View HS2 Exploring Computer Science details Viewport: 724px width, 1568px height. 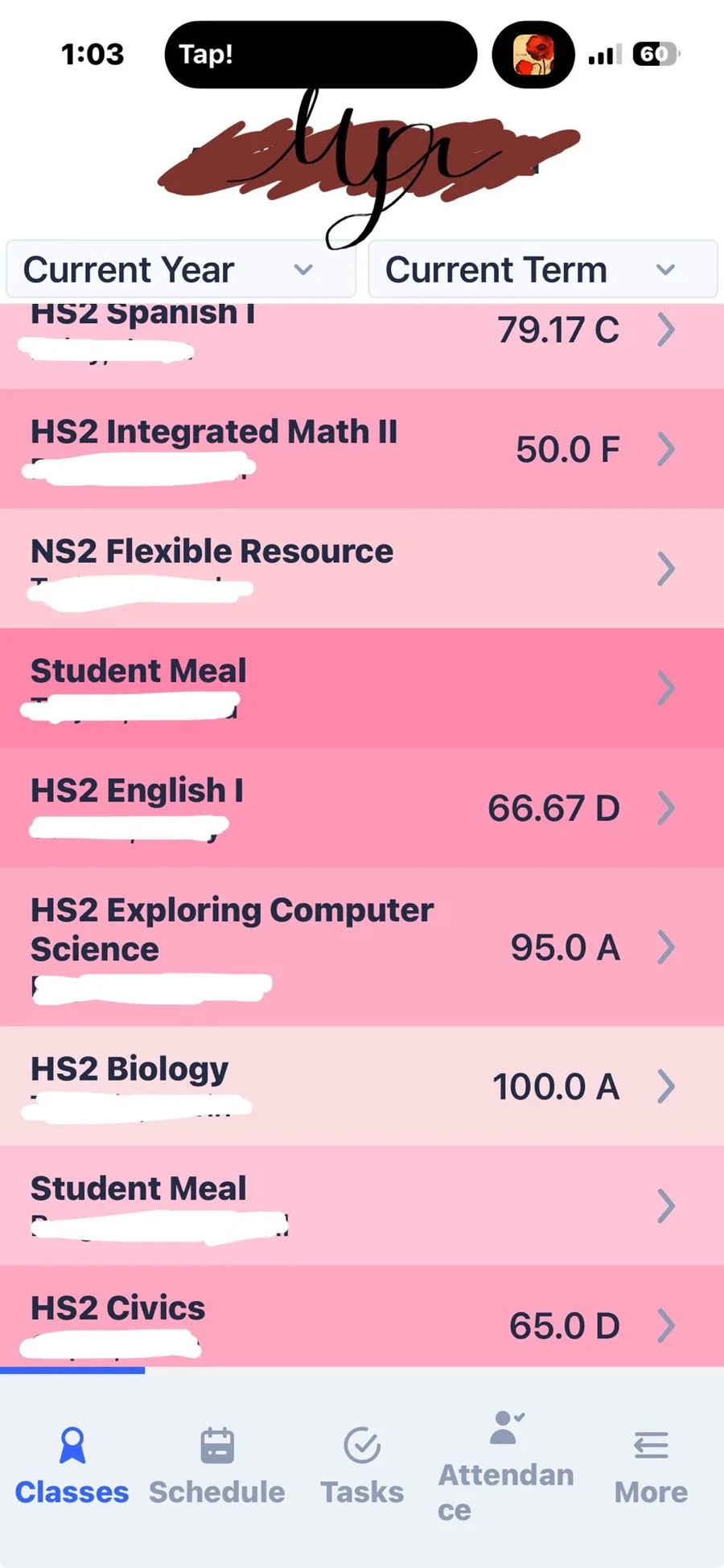362,946
